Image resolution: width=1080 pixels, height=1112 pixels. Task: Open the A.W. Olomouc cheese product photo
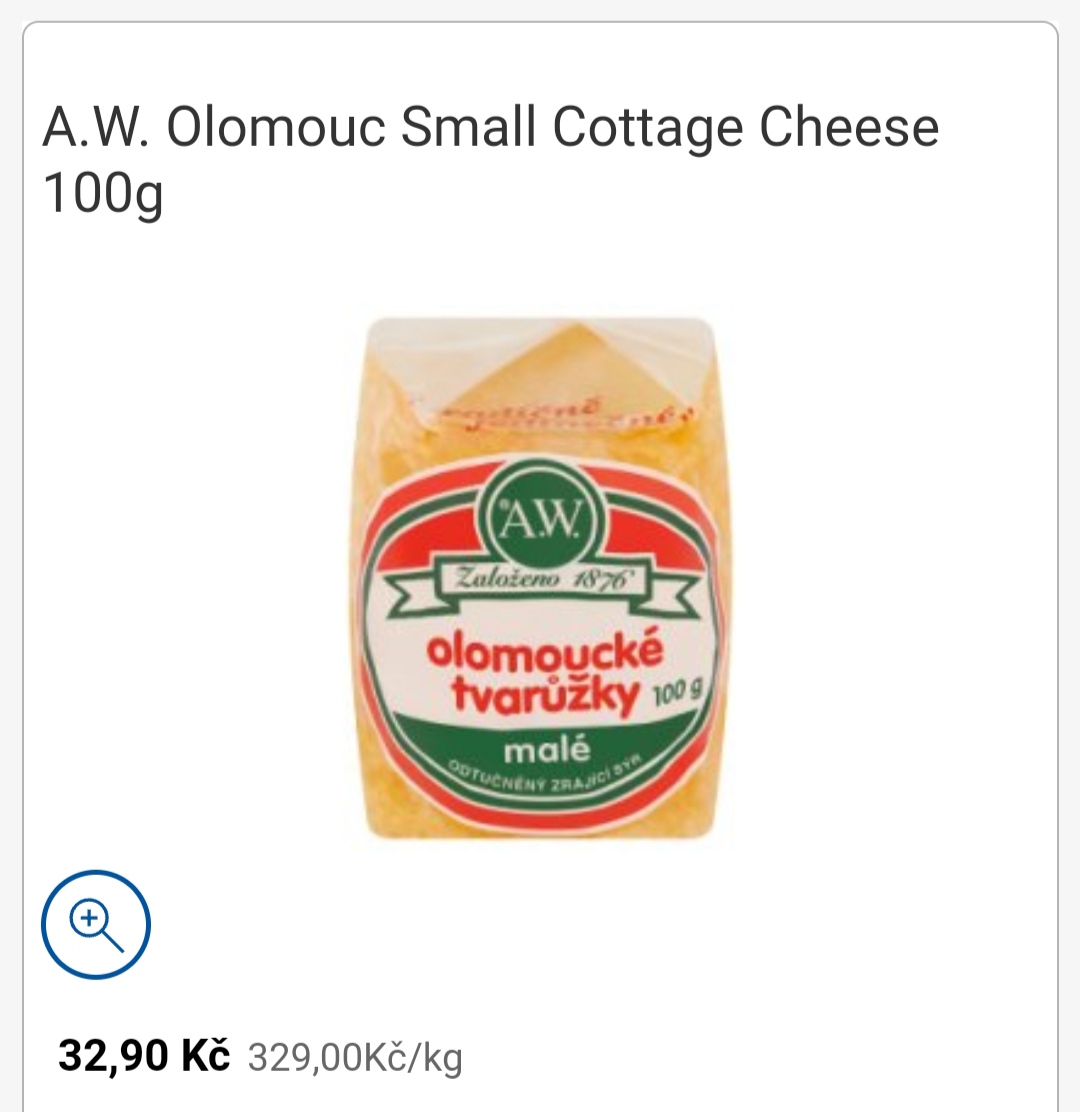541,580
